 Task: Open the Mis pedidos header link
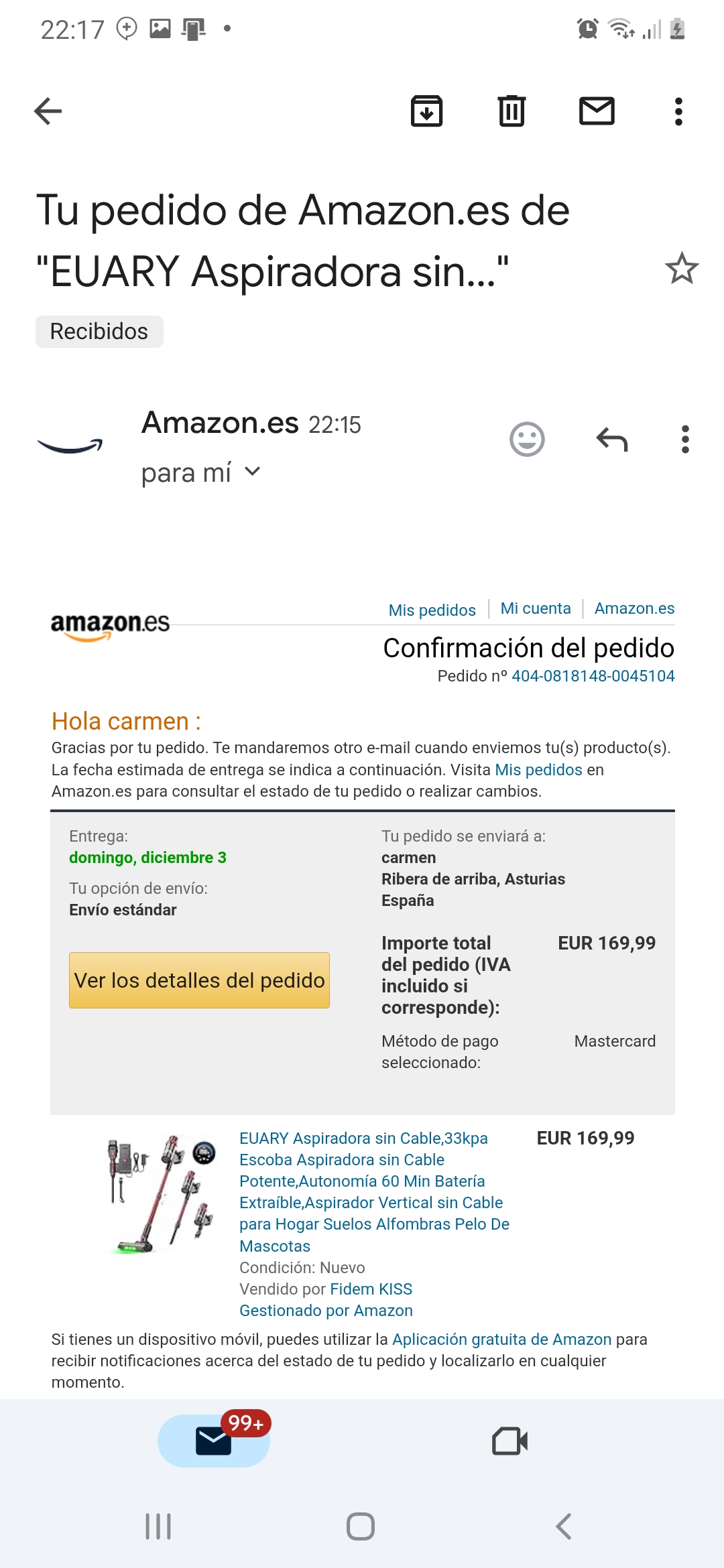pos(432,610)
